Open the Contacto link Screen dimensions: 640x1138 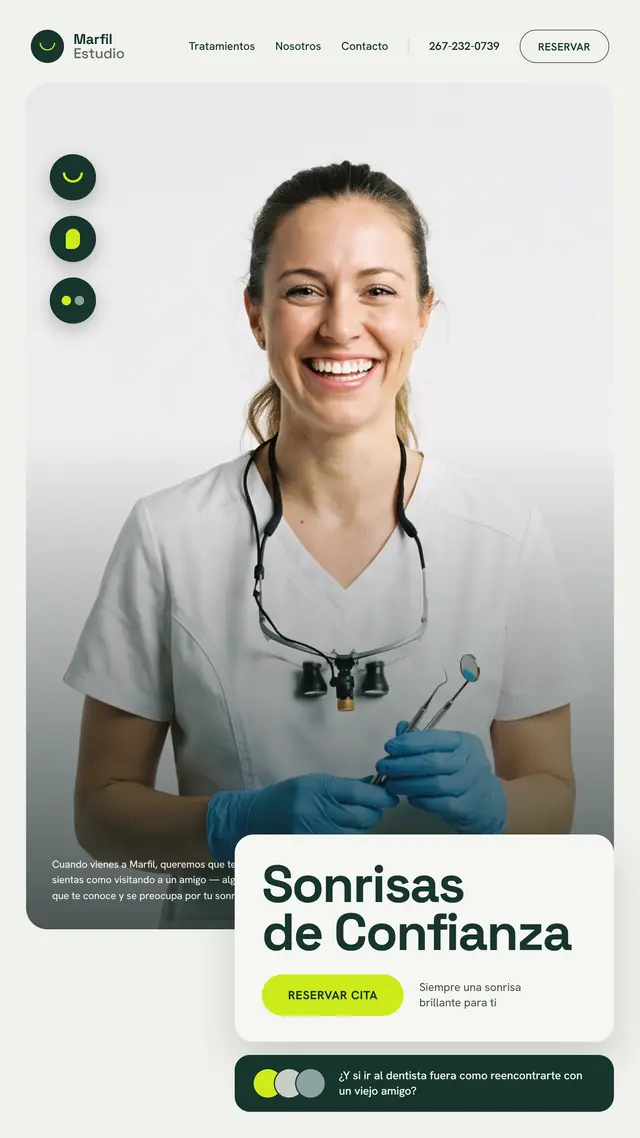coord(364,46)
